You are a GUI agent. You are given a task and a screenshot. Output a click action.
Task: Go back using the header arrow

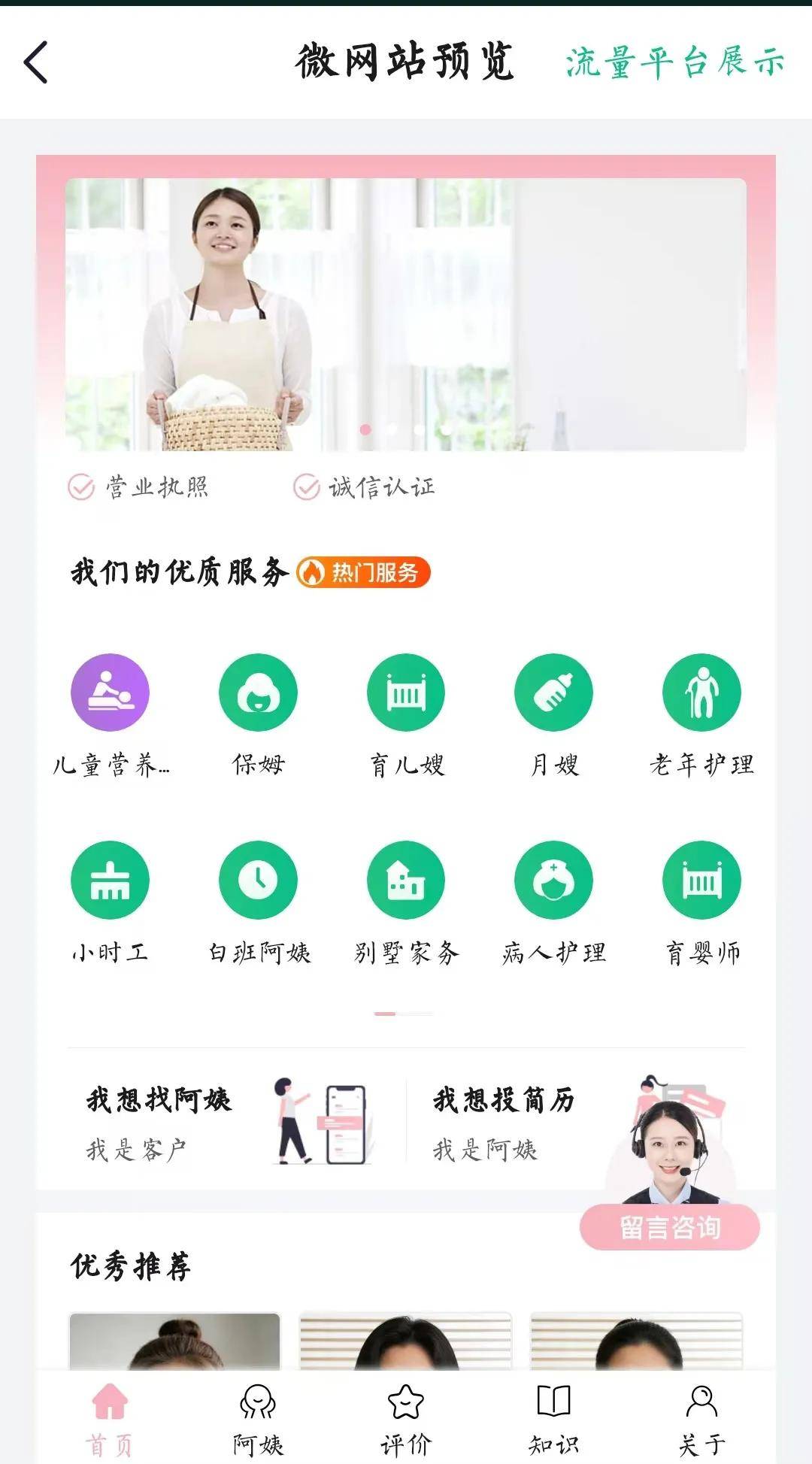point(36,62)
